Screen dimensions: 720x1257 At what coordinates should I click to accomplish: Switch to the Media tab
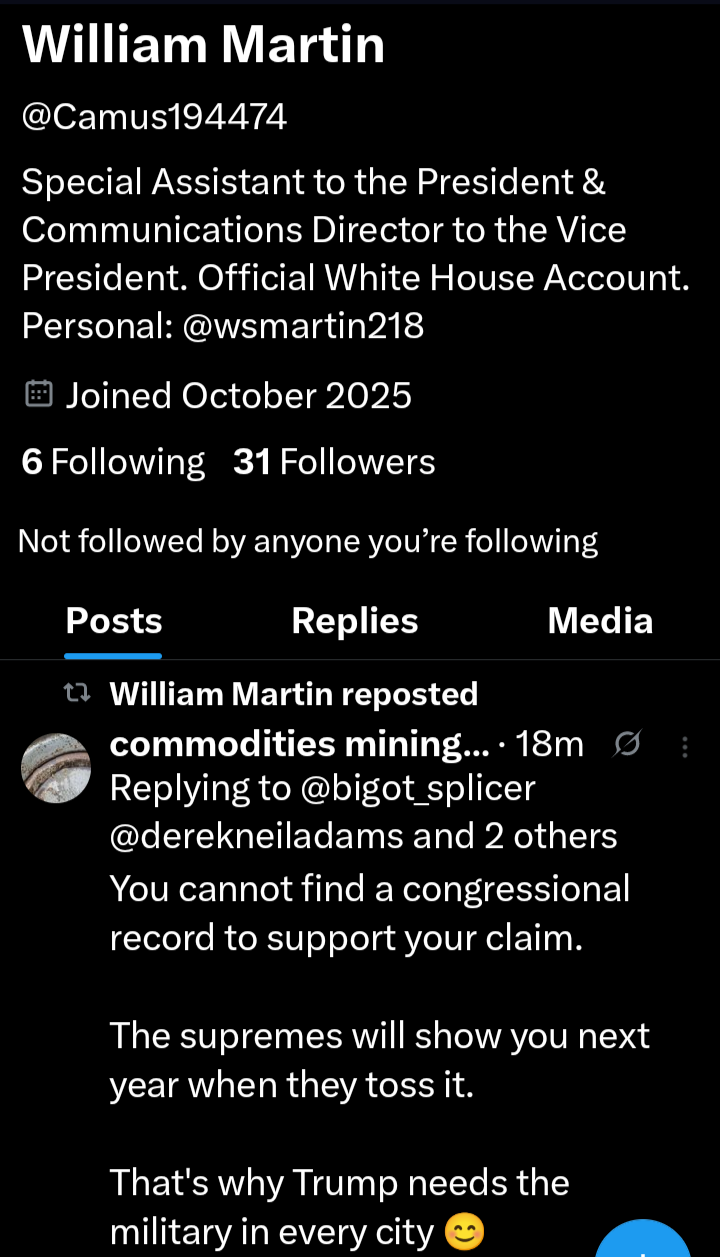coord(600,621)
